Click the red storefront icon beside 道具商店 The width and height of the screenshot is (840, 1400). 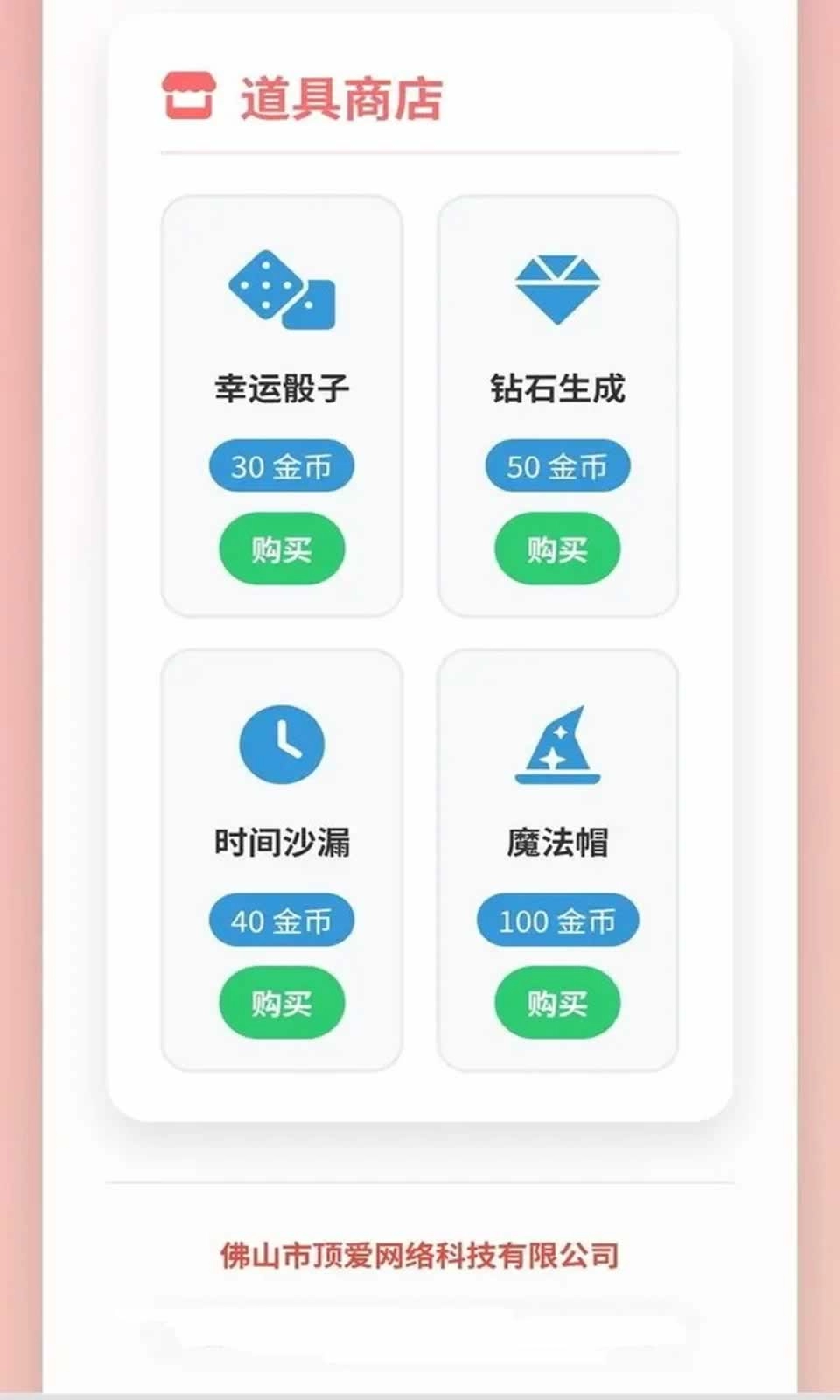188,96
